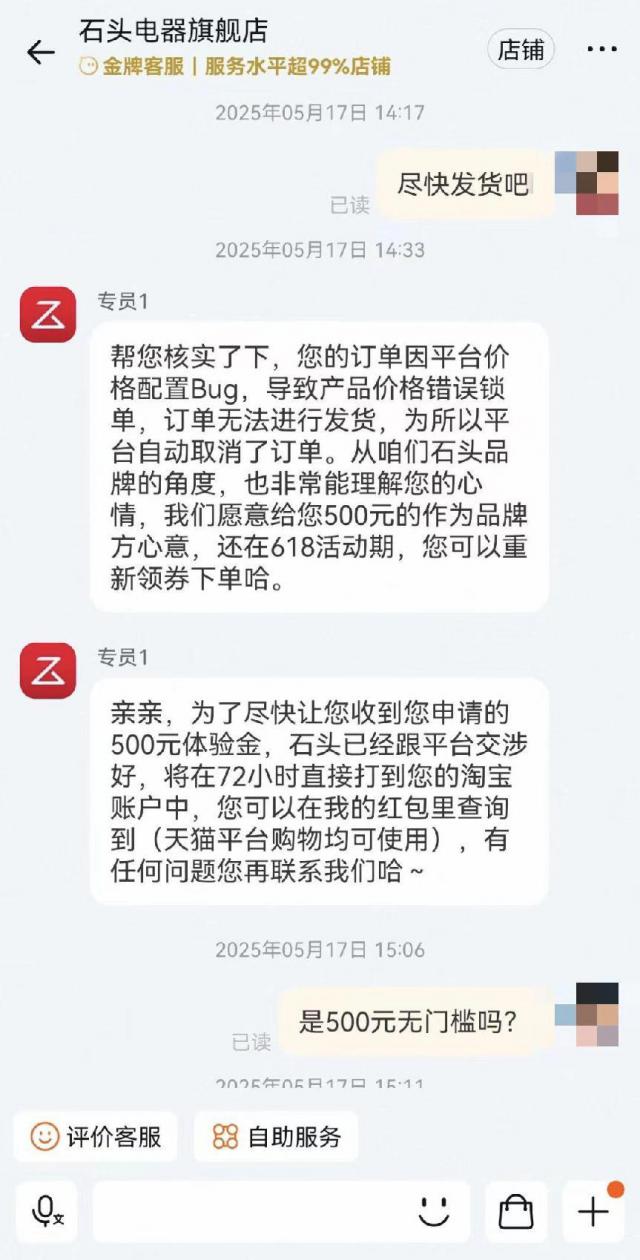Open the 店铺 store page
Screen dimensions: 640x1260
521,50
